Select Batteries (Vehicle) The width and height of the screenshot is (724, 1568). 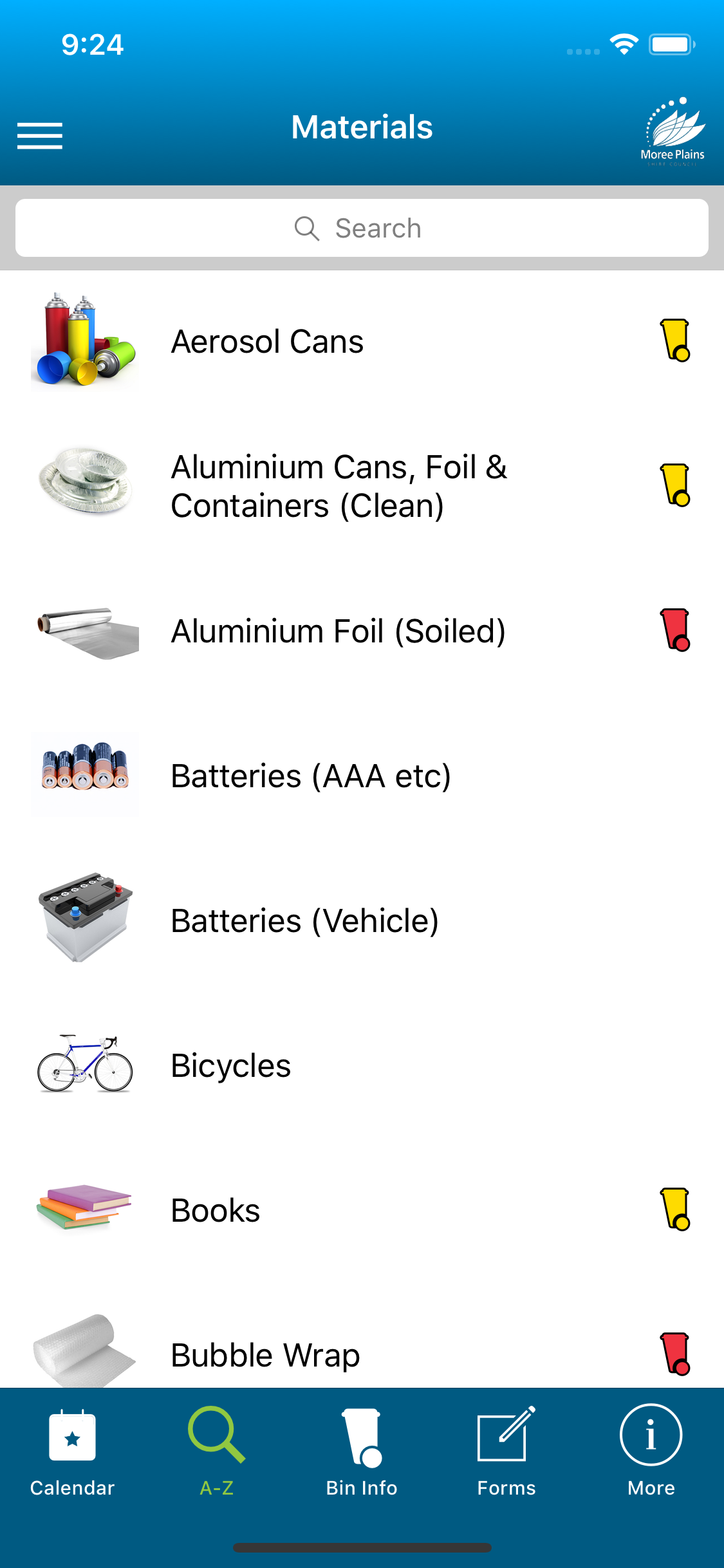(x=362, y=920)
